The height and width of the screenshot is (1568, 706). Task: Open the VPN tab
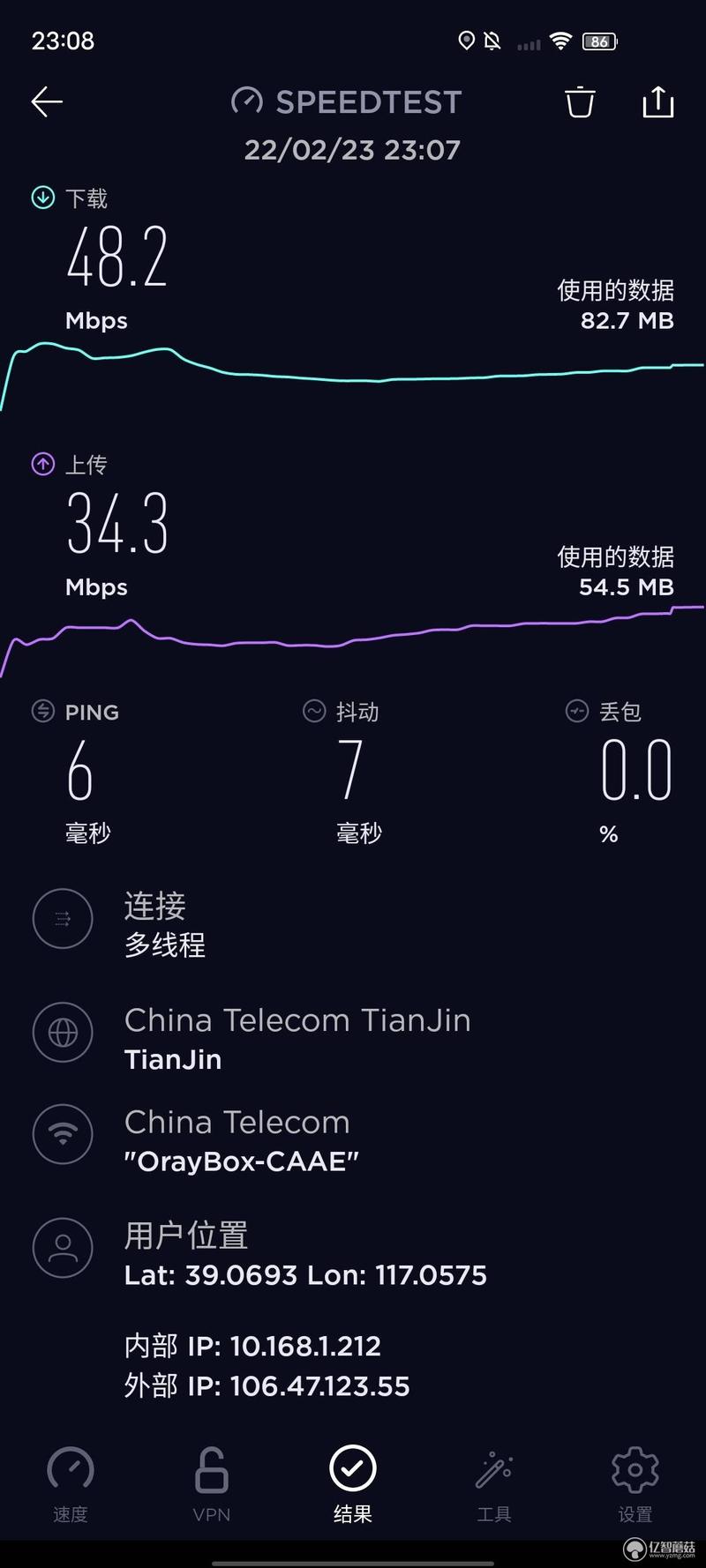212,1485
